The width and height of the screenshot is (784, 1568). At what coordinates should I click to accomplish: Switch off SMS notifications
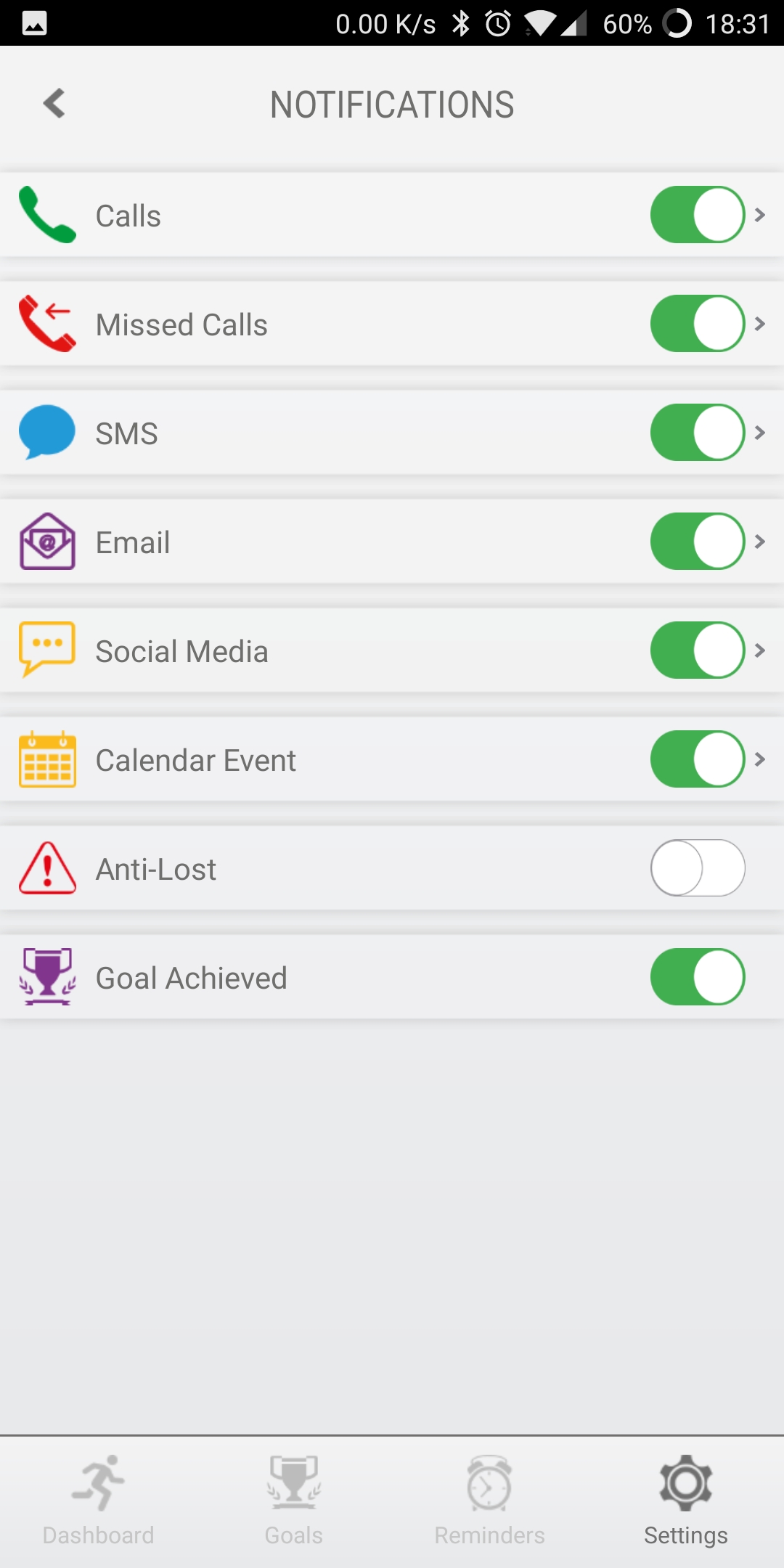698,433
